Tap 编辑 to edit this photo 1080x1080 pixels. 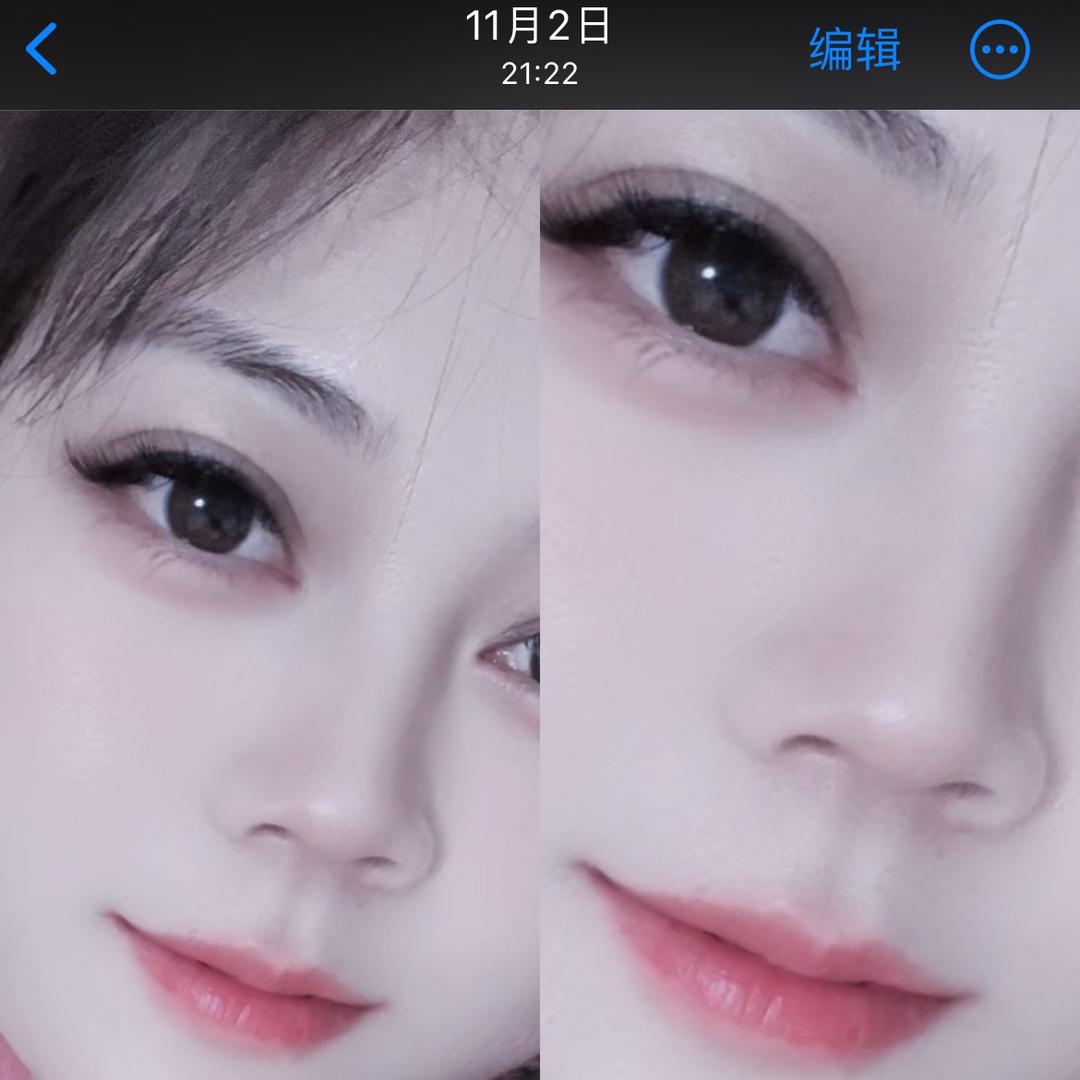click(854, 50)
